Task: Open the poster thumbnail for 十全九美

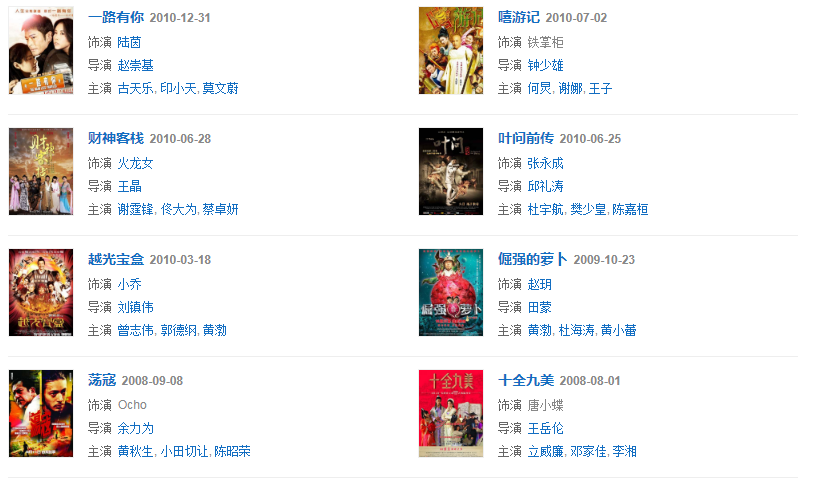Action: click(x=450, y=413)
